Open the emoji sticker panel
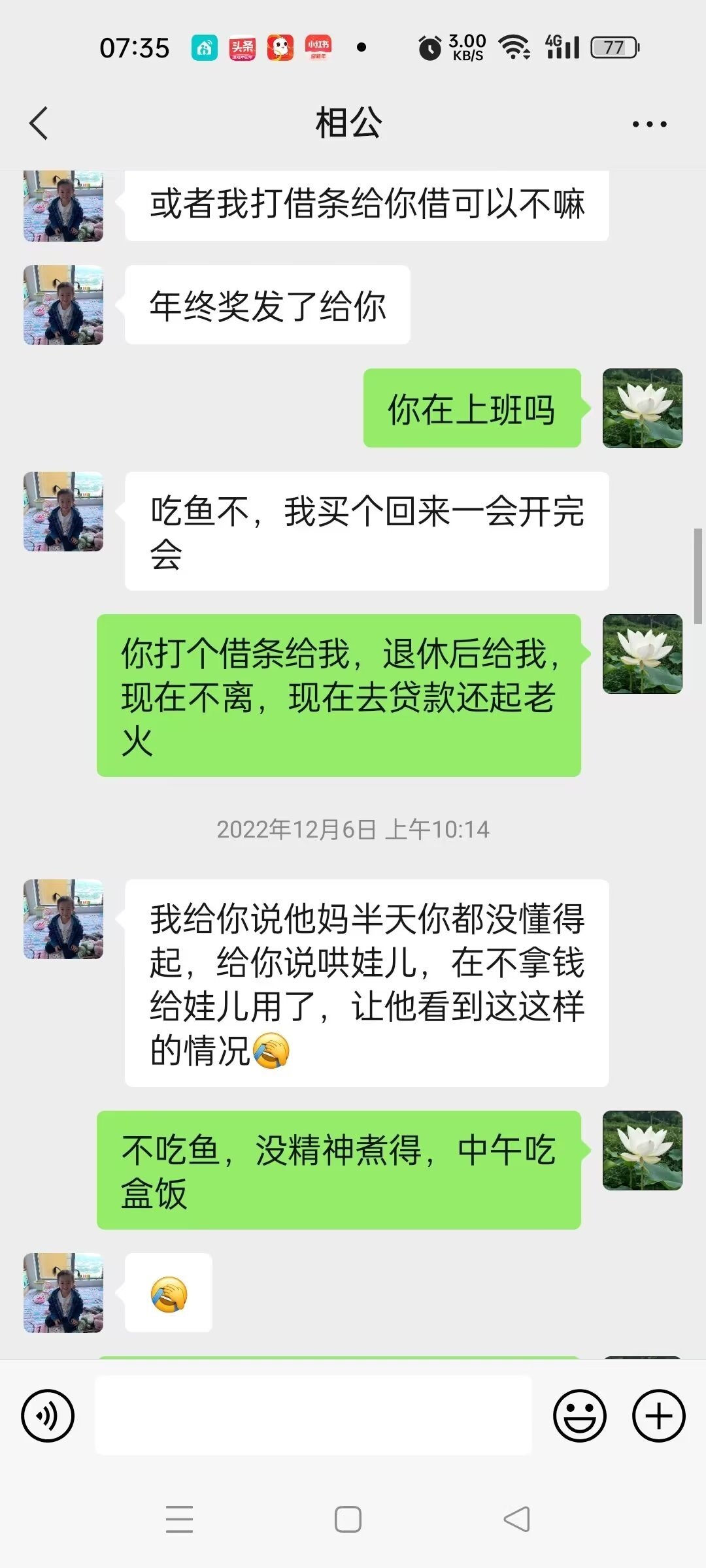Viewport: 706px width, 1568px height. click(579, 1416)
